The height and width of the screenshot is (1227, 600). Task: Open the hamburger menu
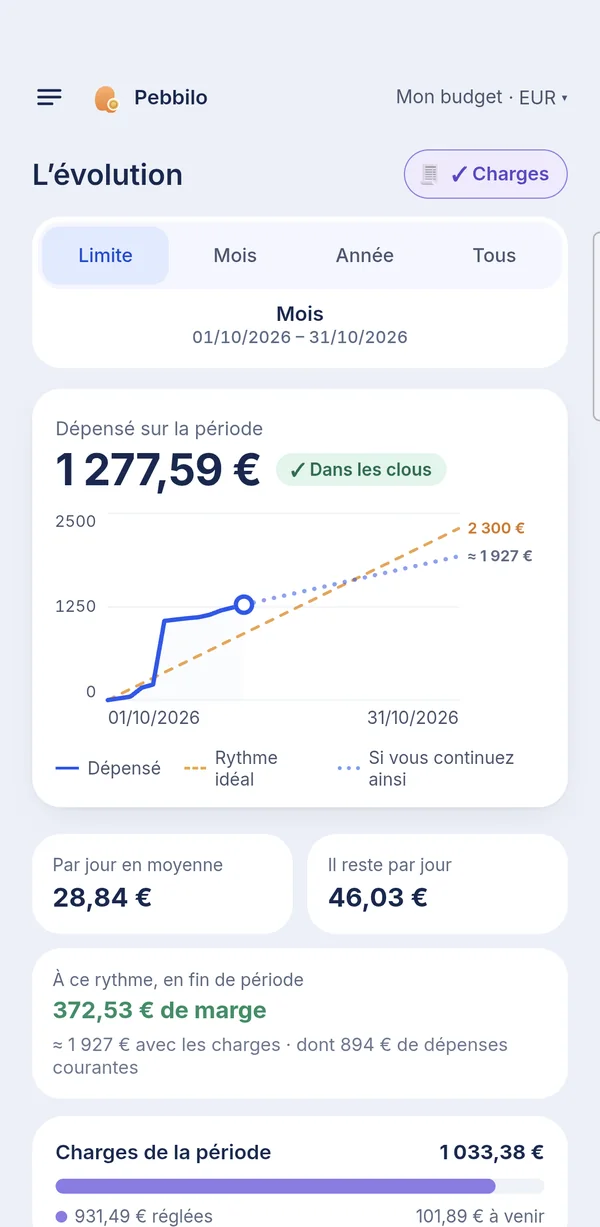click(x=50, y=97)
